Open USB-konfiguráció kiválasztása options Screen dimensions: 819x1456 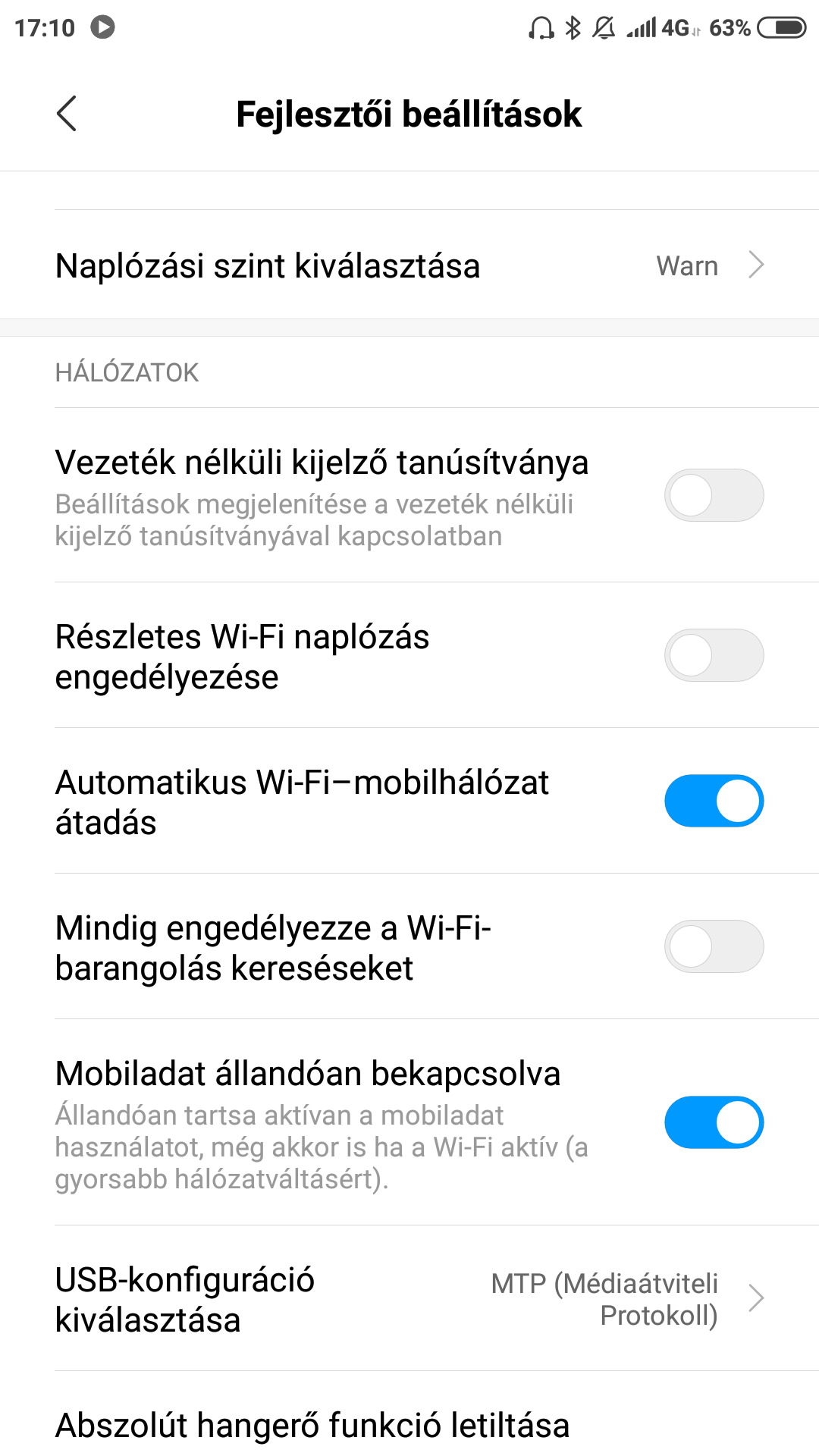point(409,1298)
